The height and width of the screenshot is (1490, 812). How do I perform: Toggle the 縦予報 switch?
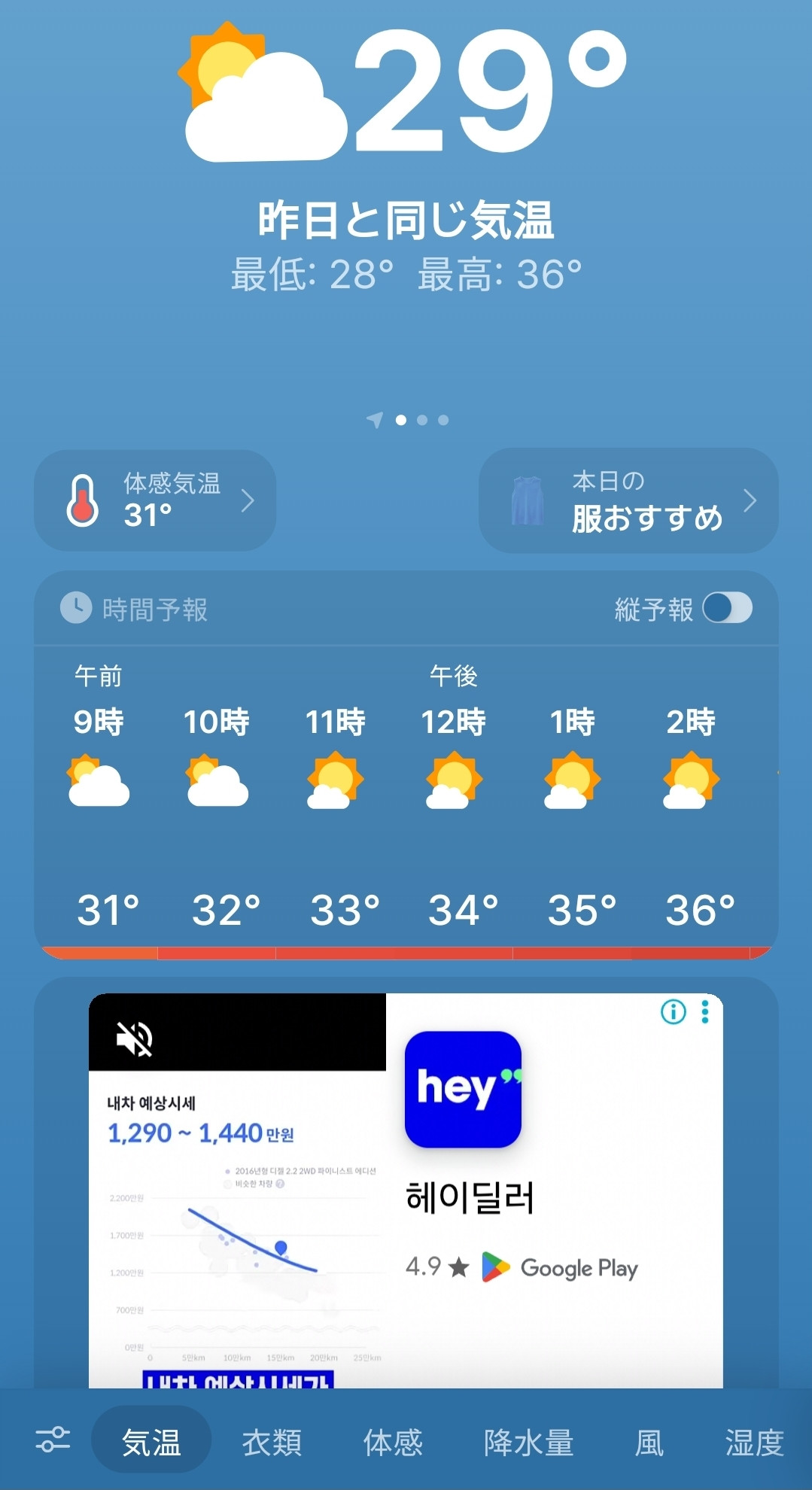[x=727, y=608]
